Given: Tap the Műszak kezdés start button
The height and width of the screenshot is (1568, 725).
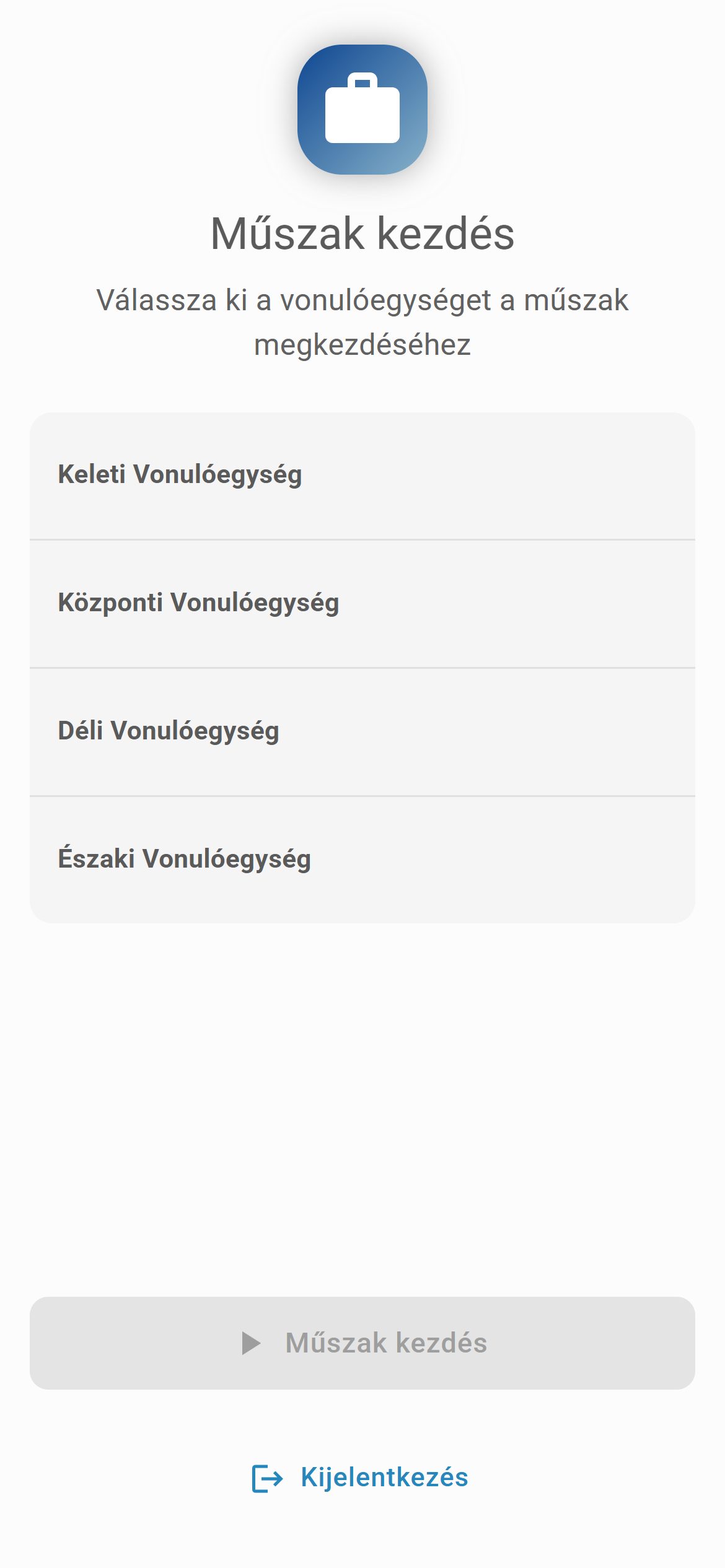Looking at the screenshot, I should tap(362, 1343).
